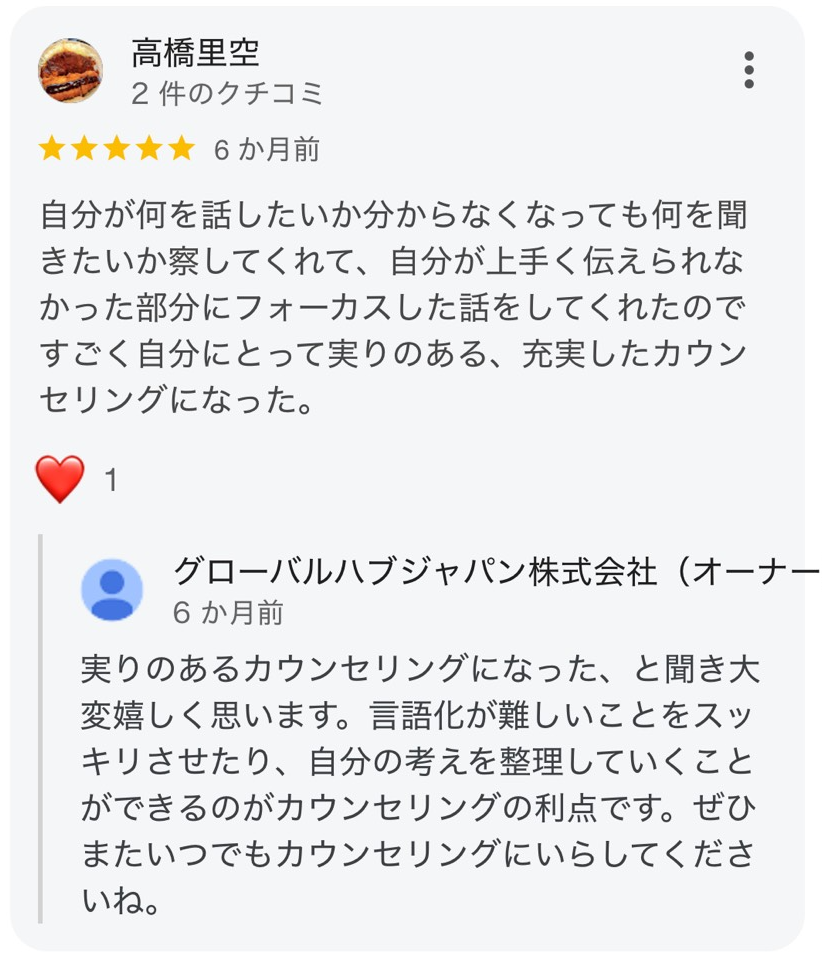Tap the red heart to like the review
The height and width of the screenshot is (967, 822).
[60, 479]
